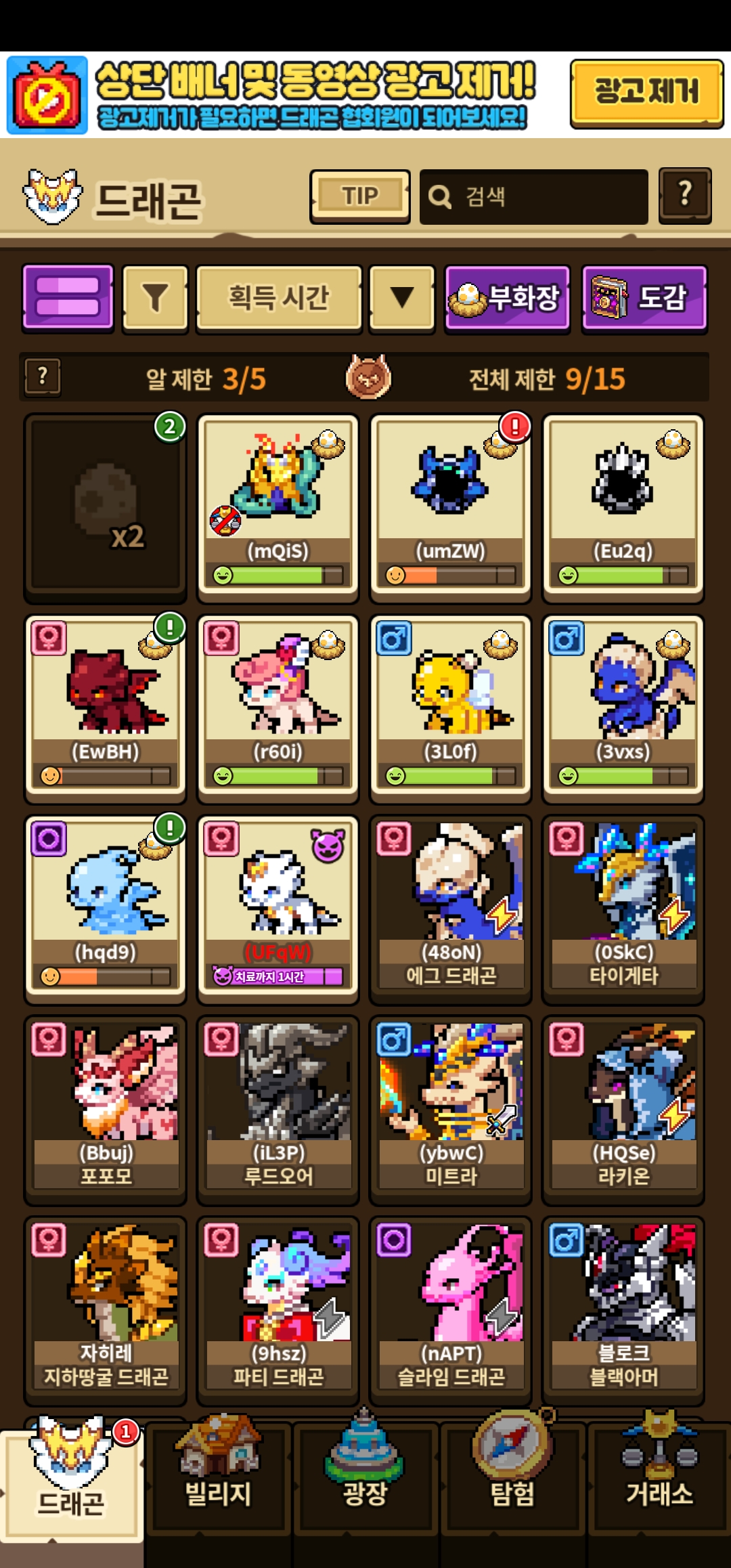Open the help question mark beside search
Viewport: 731px width, 1568px height.
pyautogui.click(x=684, y=195)
